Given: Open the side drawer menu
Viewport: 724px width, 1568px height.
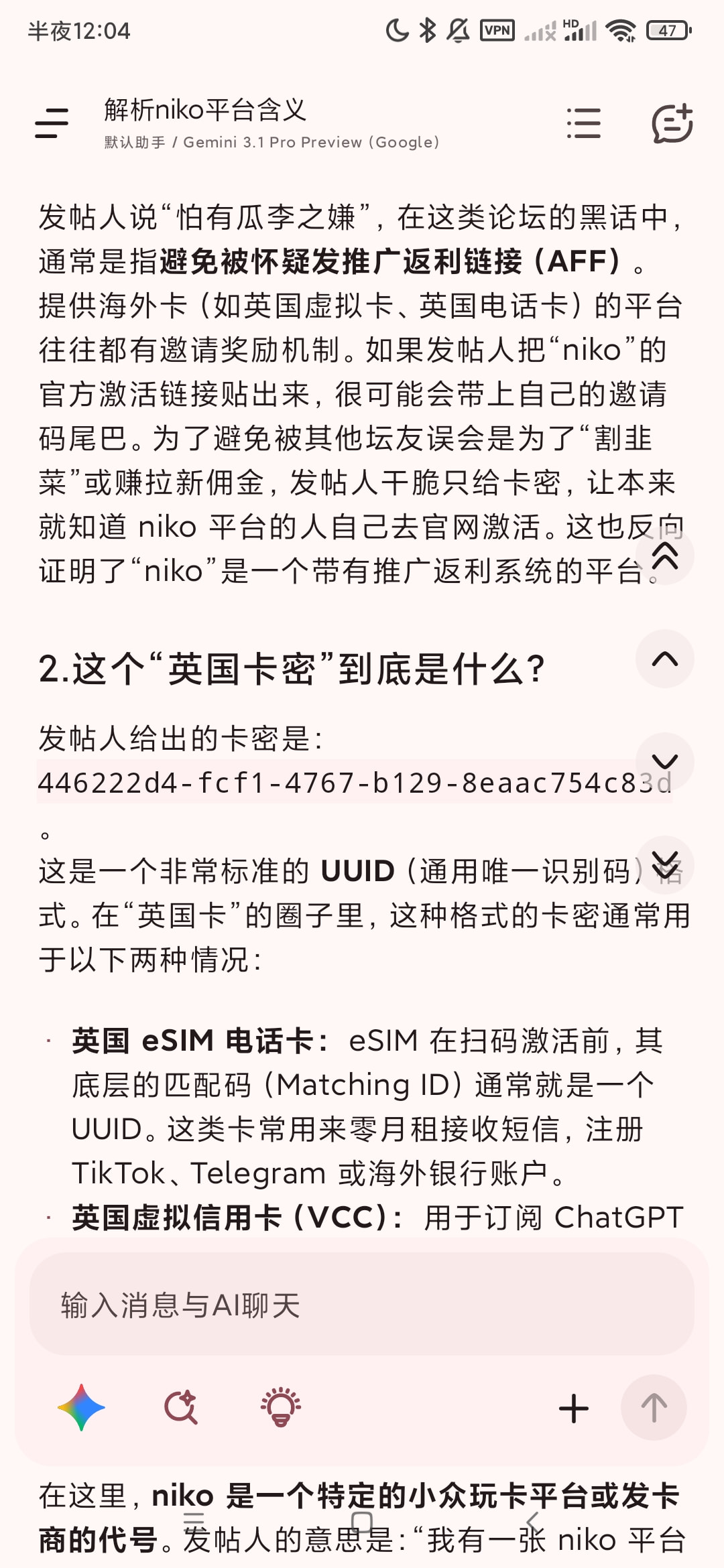Looking at the screenshot, I should (x=52, y=124).
